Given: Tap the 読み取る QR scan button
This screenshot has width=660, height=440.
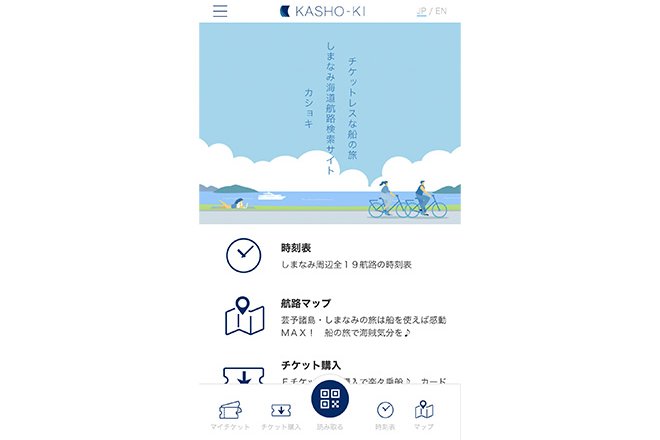Looking at the screenshot, I should tap(330, 402).
